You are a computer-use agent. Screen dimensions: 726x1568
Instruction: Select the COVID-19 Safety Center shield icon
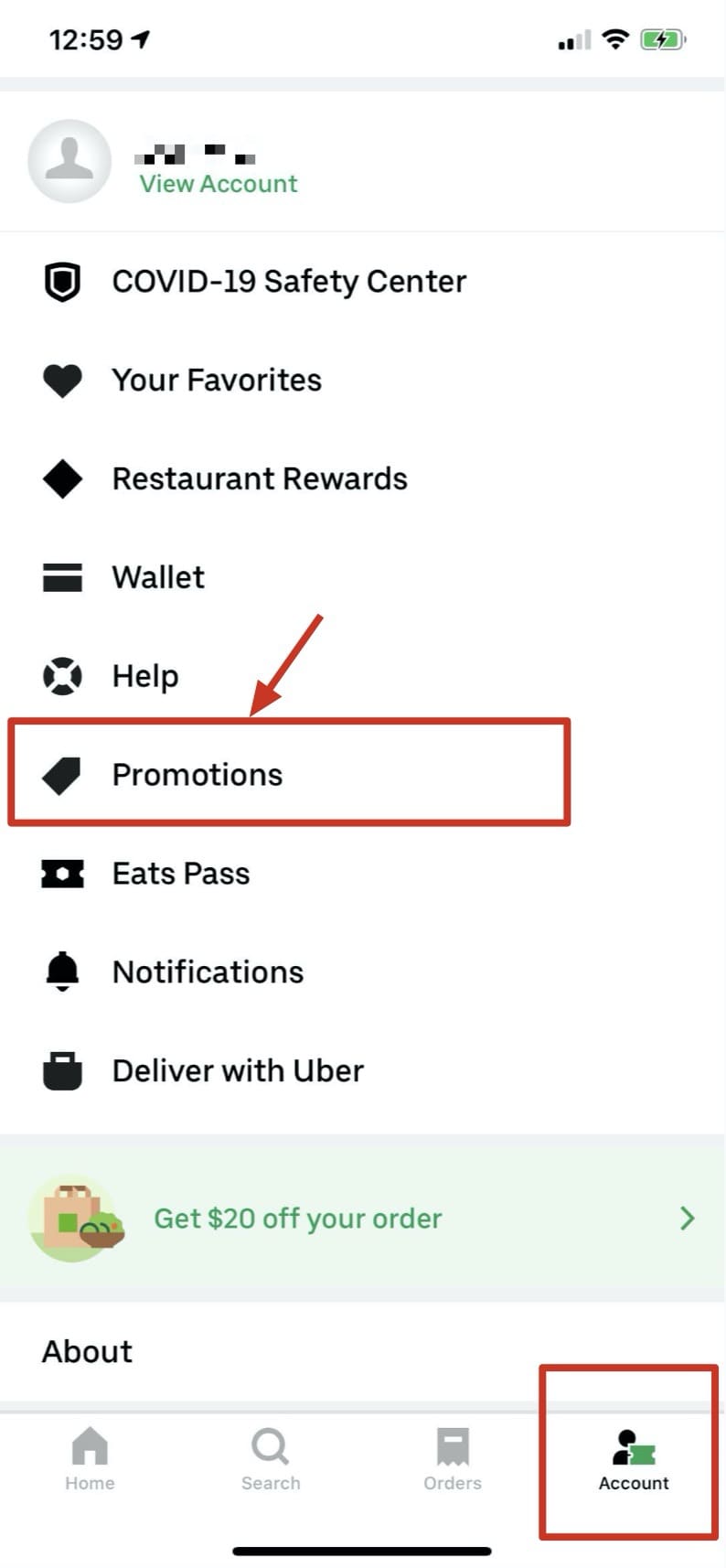point(61,281)
